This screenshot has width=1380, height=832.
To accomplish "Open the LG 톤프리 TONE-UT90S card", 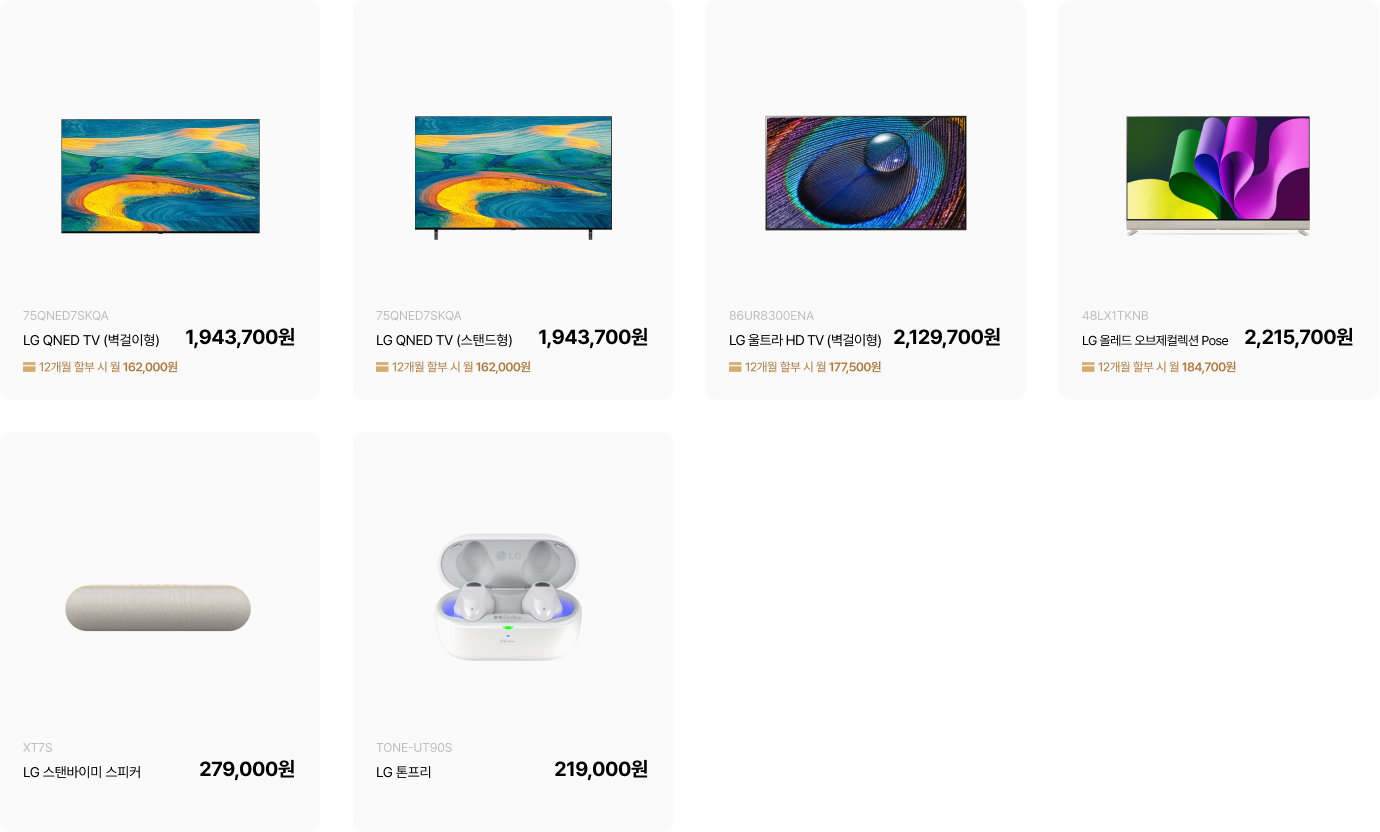I will click(x=513, y=630).
